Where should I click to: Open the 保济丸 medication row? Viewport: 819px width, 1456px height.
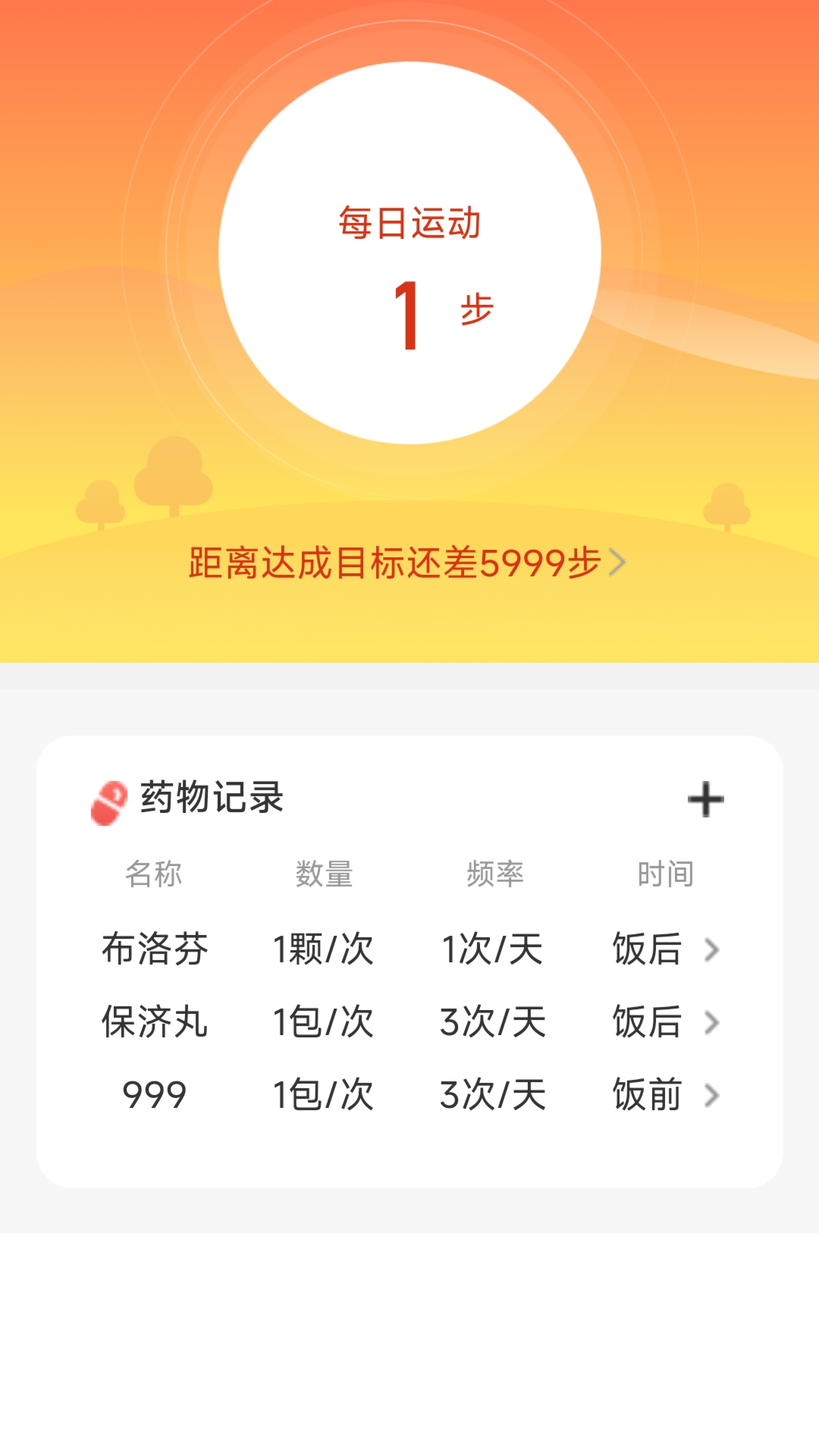click(409, 1021)
